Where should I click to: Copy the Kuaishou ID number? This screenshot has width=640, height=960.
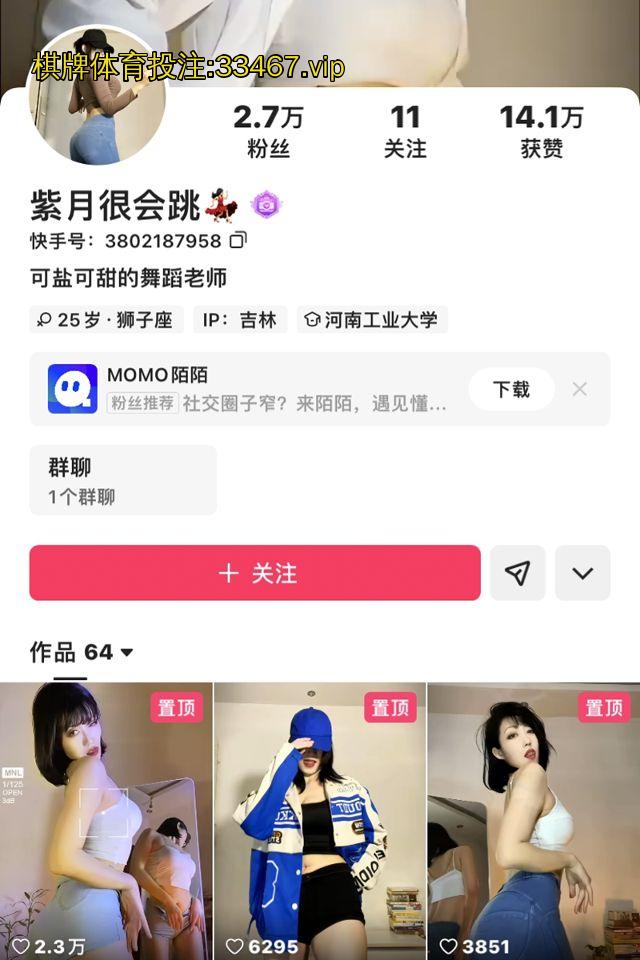pyautogui.click(x=238, y=241)
